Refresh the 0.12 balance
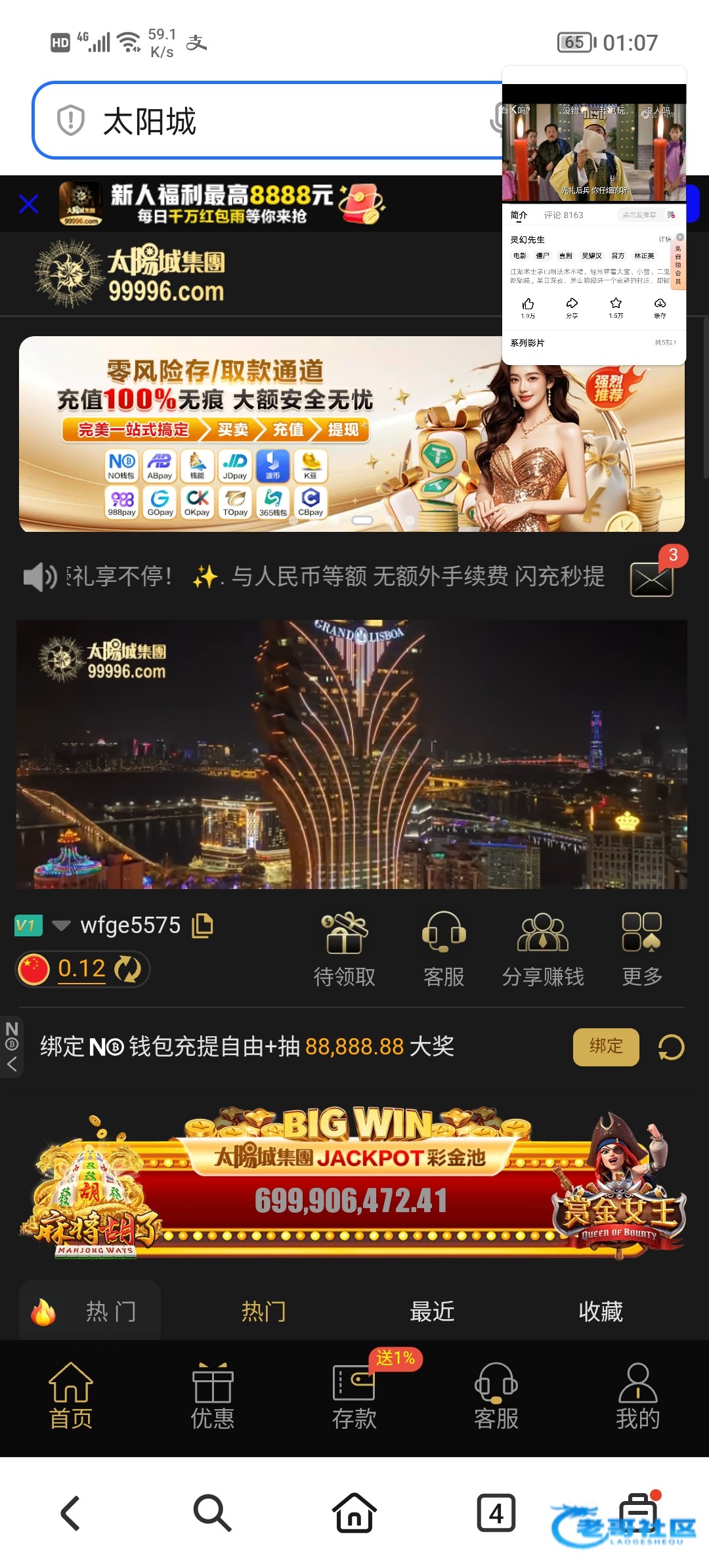The width and height of the screenshot is (709, 1568). click(127, 969)
